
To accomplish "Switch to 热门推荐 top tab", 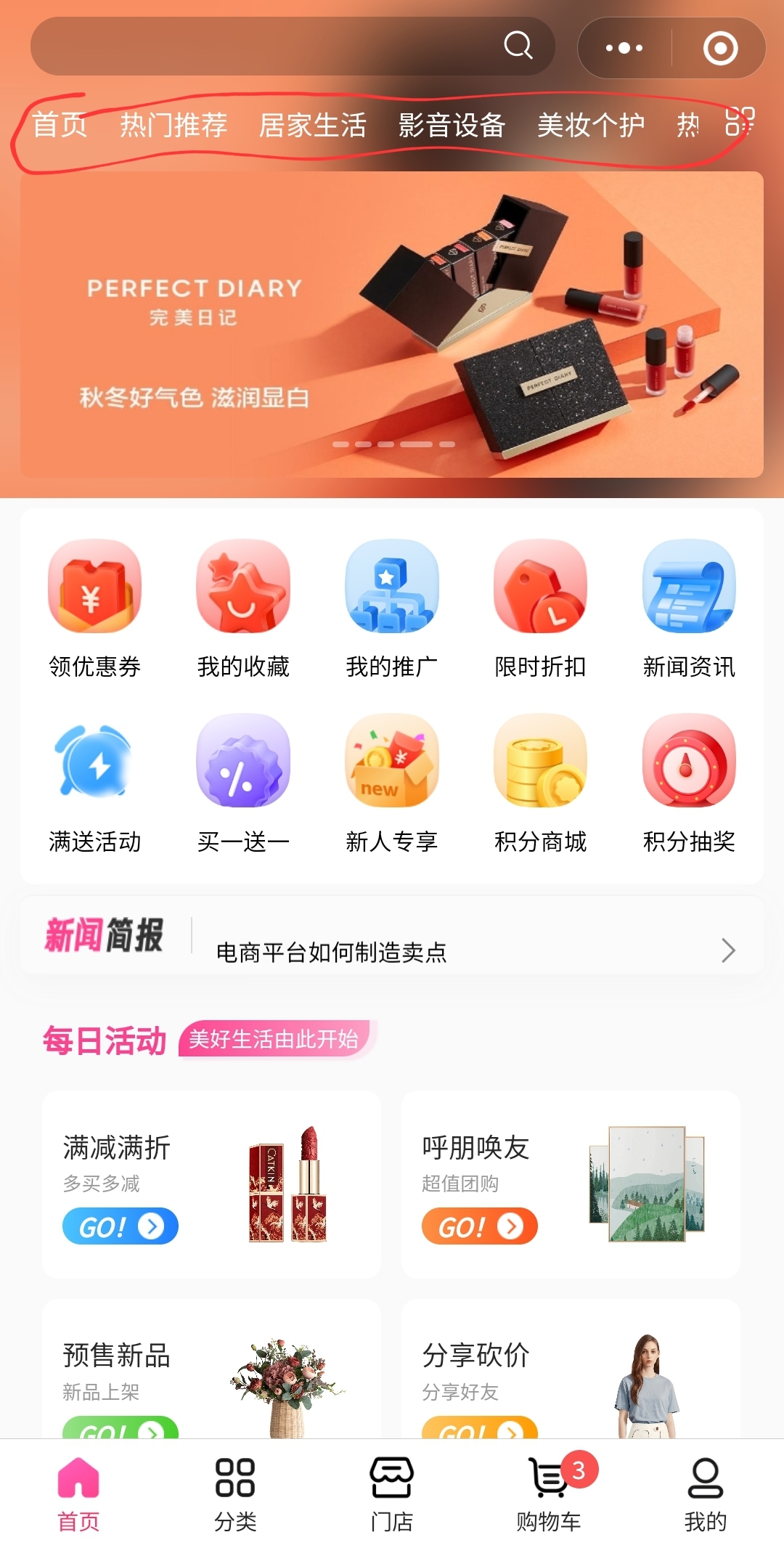I will pyautogui.click(x=173, y=125).
